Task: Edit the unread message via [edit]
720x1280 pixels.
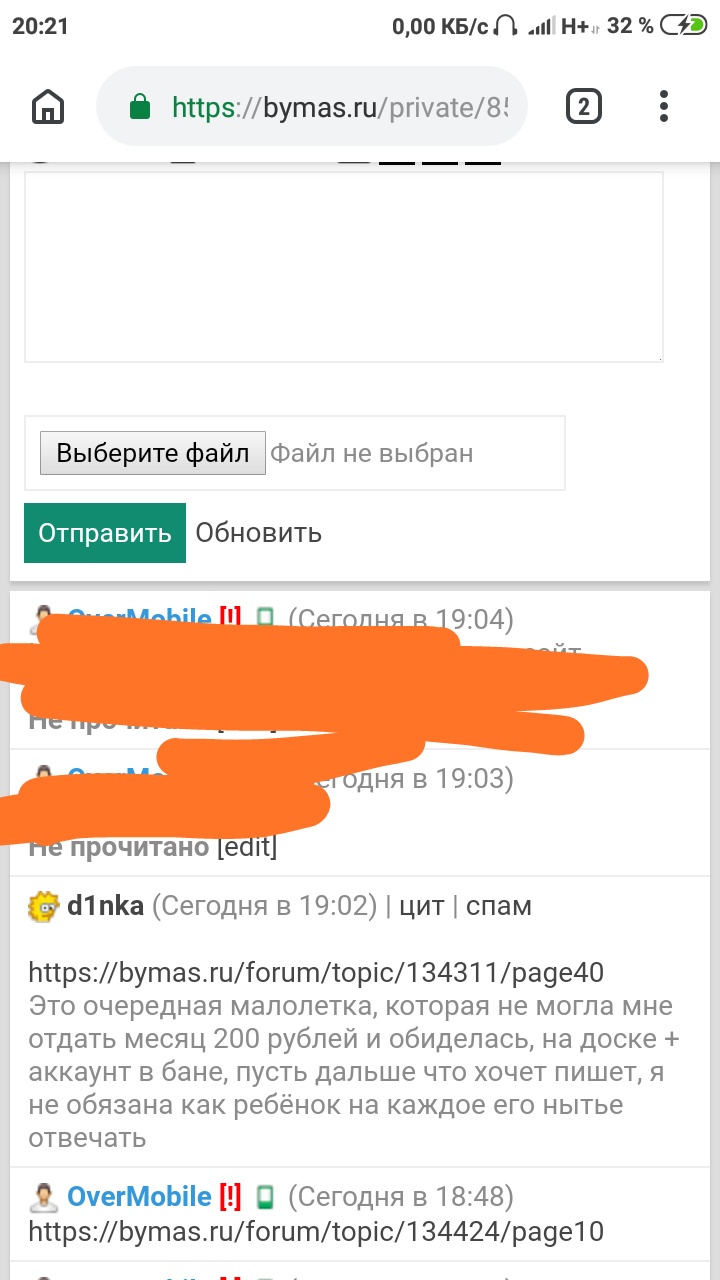Action: tap(247, 848)
